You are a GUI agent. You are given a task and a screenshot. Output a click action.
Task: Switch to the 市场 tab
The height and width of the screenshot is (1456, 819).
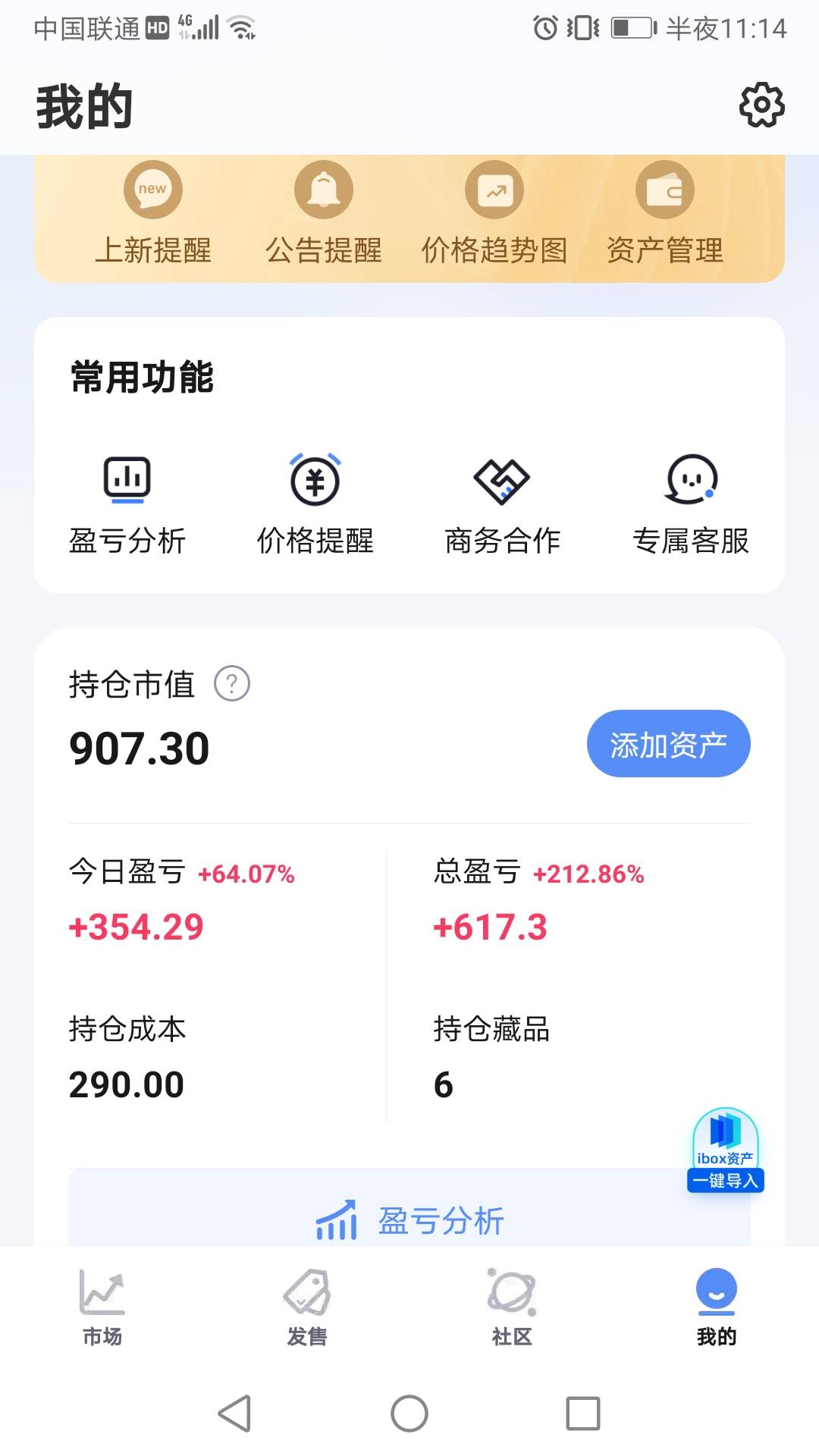[102, 1307]
